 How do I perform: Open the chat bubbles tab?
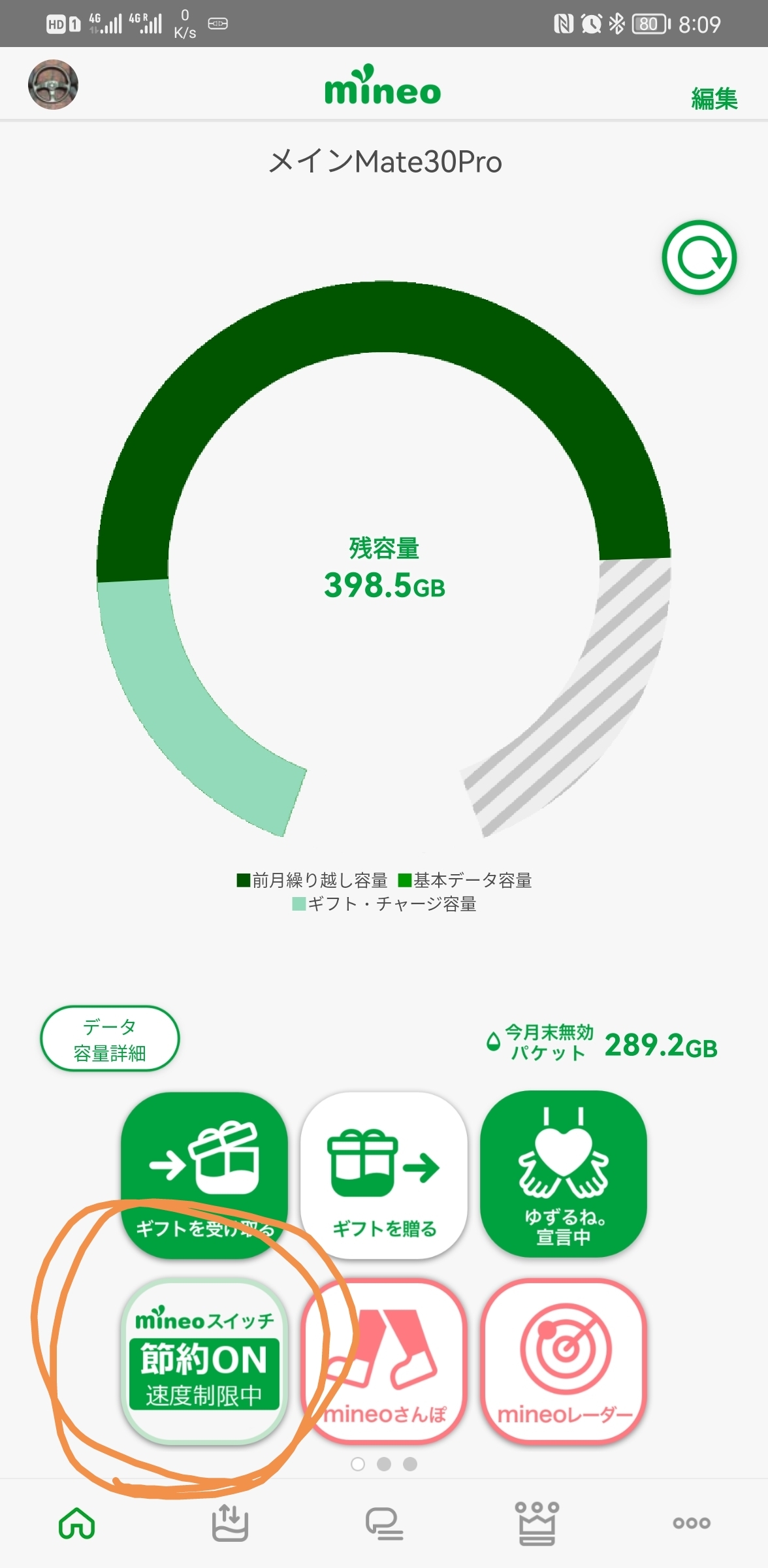(384, 1523)
